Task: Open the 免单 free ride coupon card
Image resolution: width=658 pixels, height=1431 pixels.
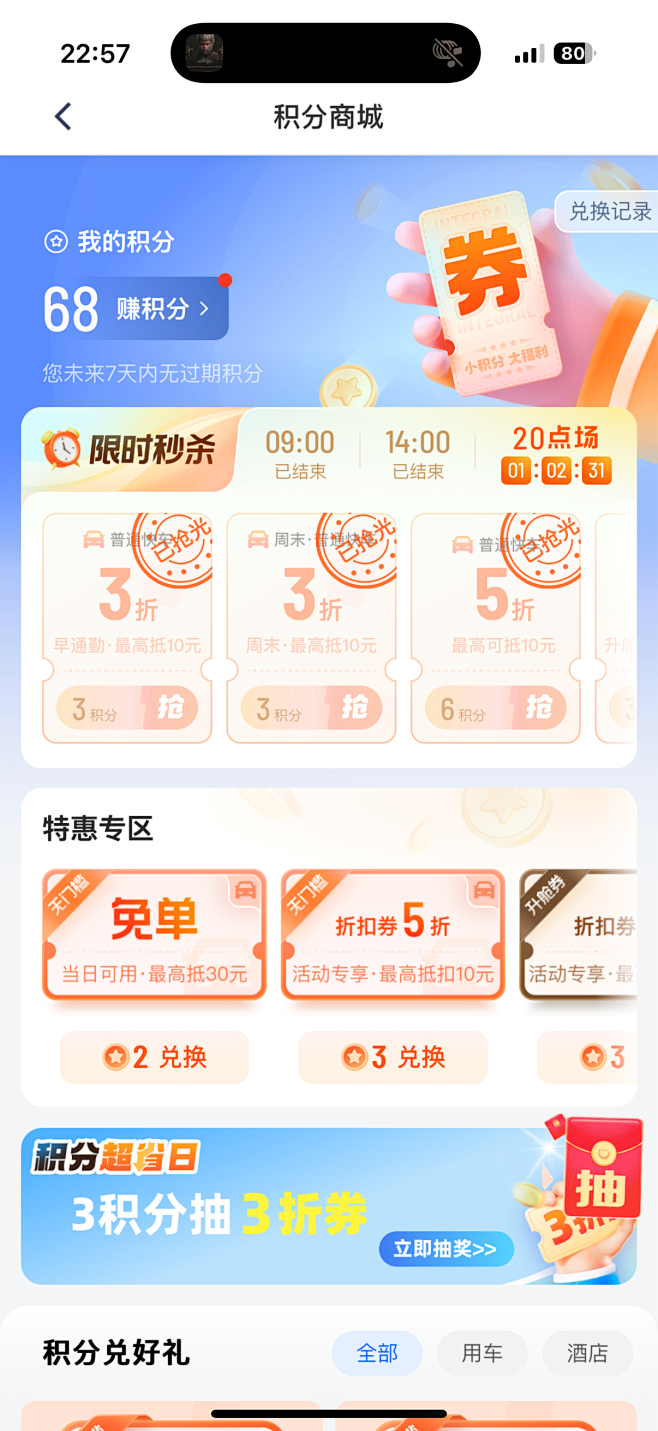Action: (154, 934)
